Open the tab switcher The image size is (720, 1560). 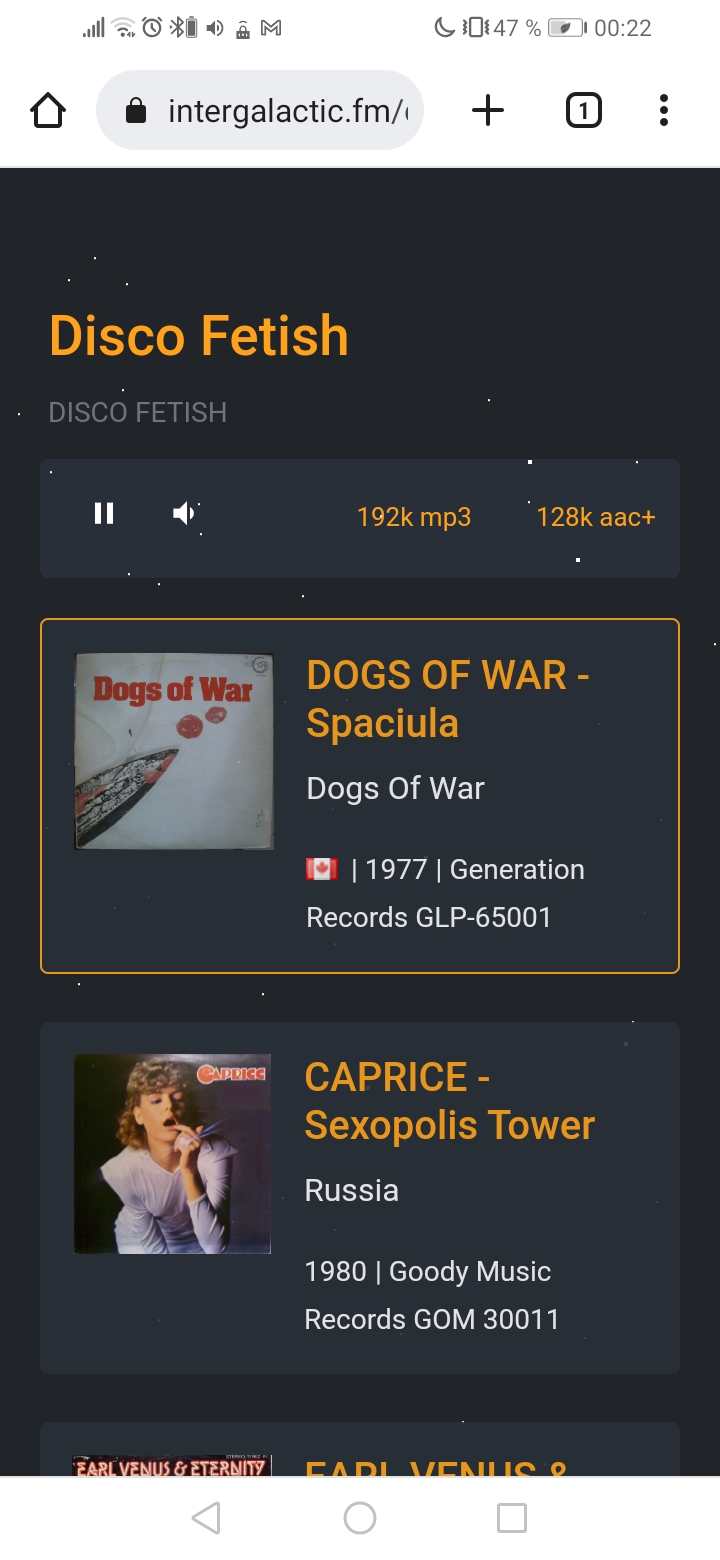(x=584, y=110)
